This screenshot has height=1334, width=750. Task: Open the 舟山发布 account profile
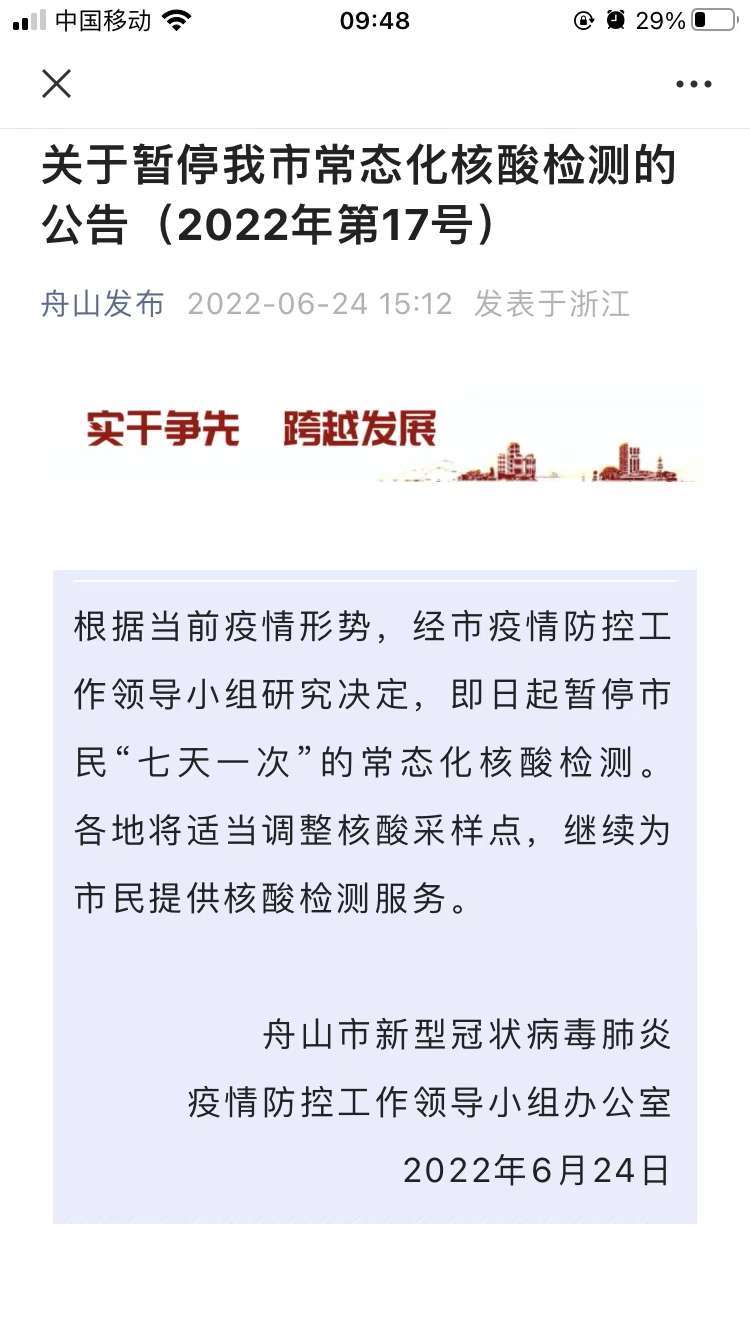coord(102,303)
